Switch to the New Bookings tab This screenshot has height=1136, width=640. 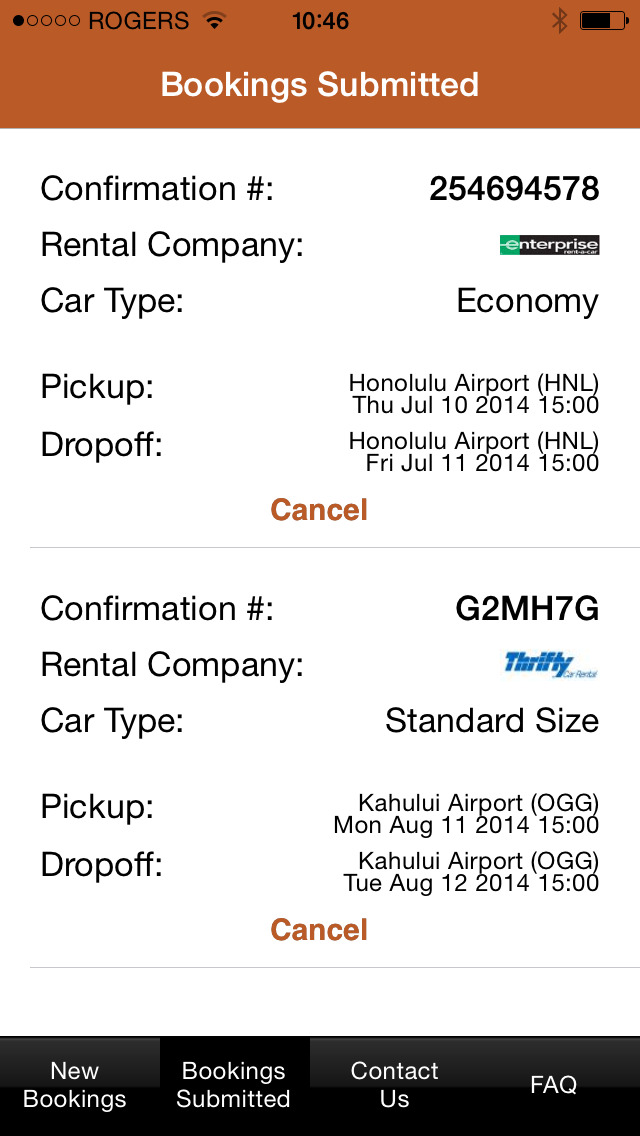[x=75, y=1085]
